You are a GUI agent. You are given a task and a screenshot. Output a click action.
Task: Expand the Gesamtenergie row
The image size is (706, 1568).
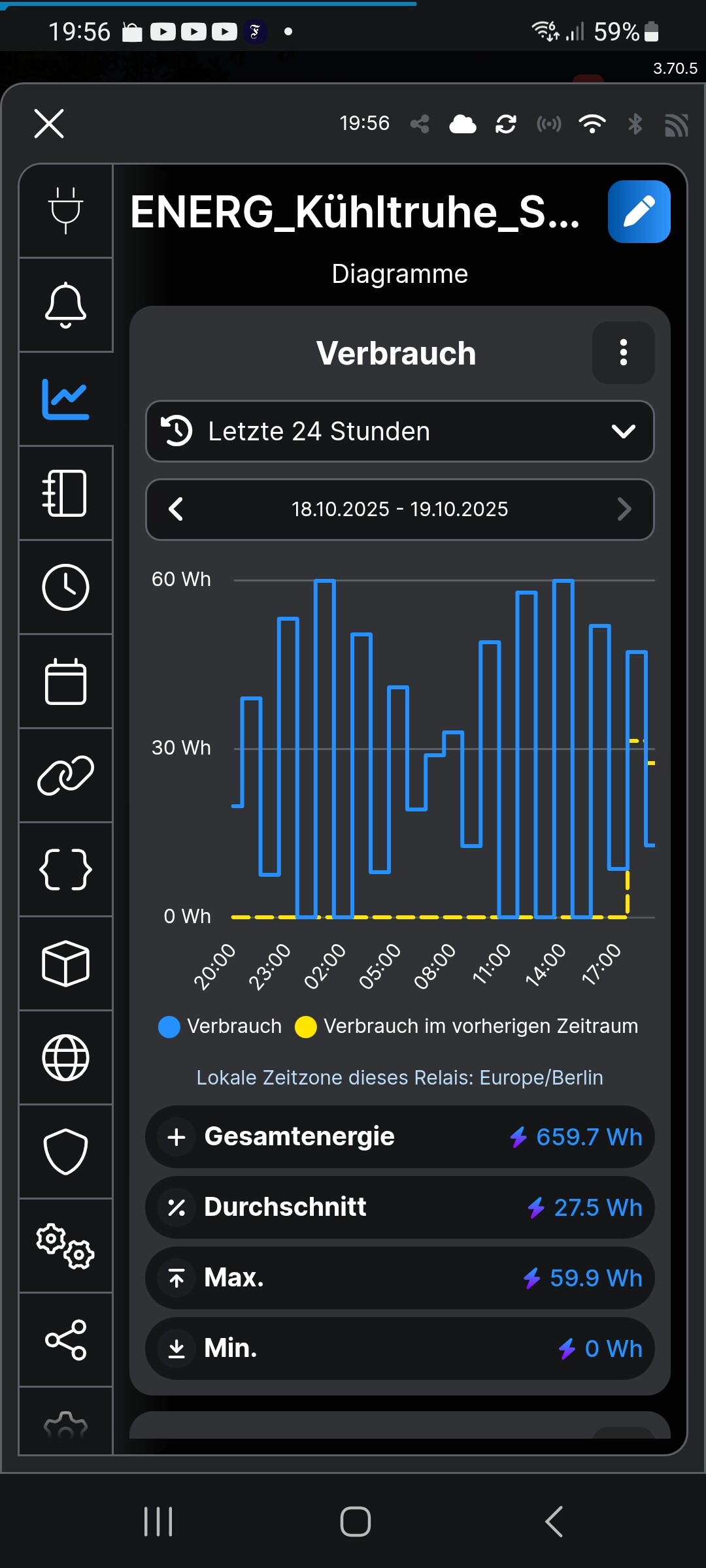pos(176,1137)
